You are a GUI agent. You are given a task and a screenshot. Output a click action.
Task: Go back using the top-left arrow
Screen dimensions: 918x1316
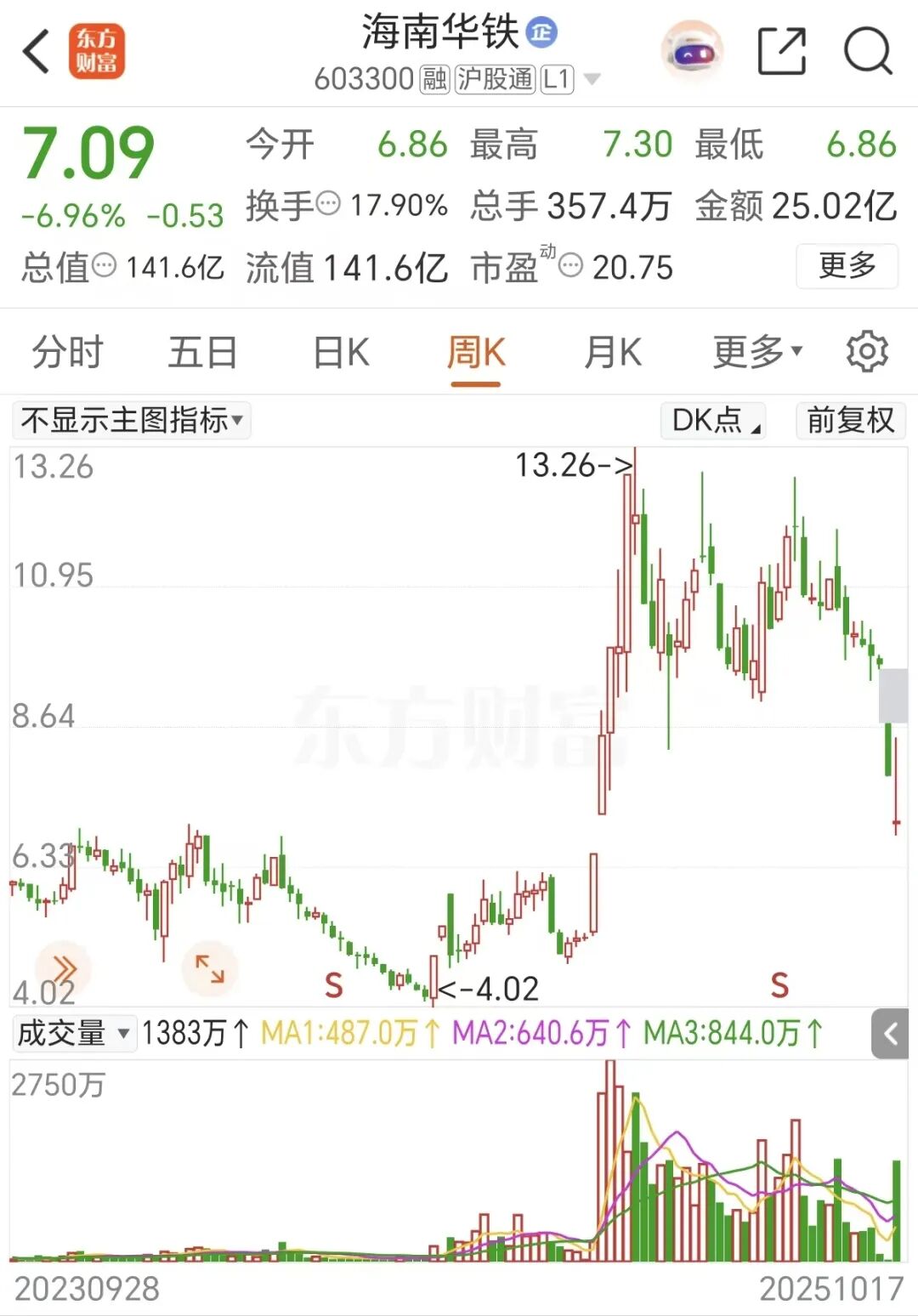[x=37, y=51]
